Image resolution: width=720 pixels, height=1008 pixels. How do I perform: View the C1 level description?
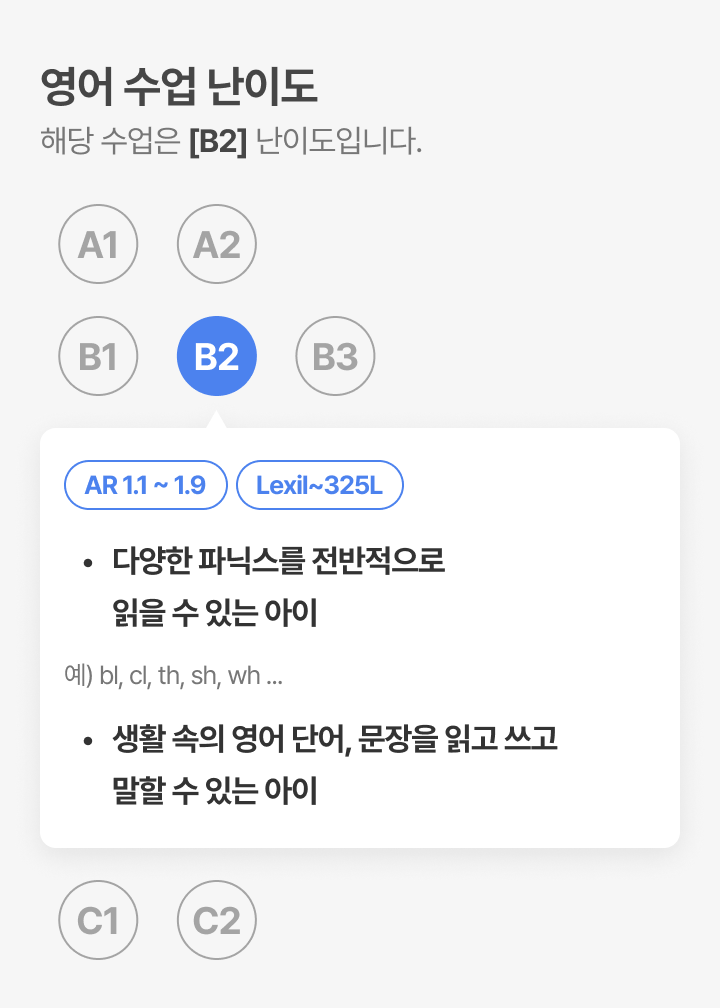click(x=98, y=920)
